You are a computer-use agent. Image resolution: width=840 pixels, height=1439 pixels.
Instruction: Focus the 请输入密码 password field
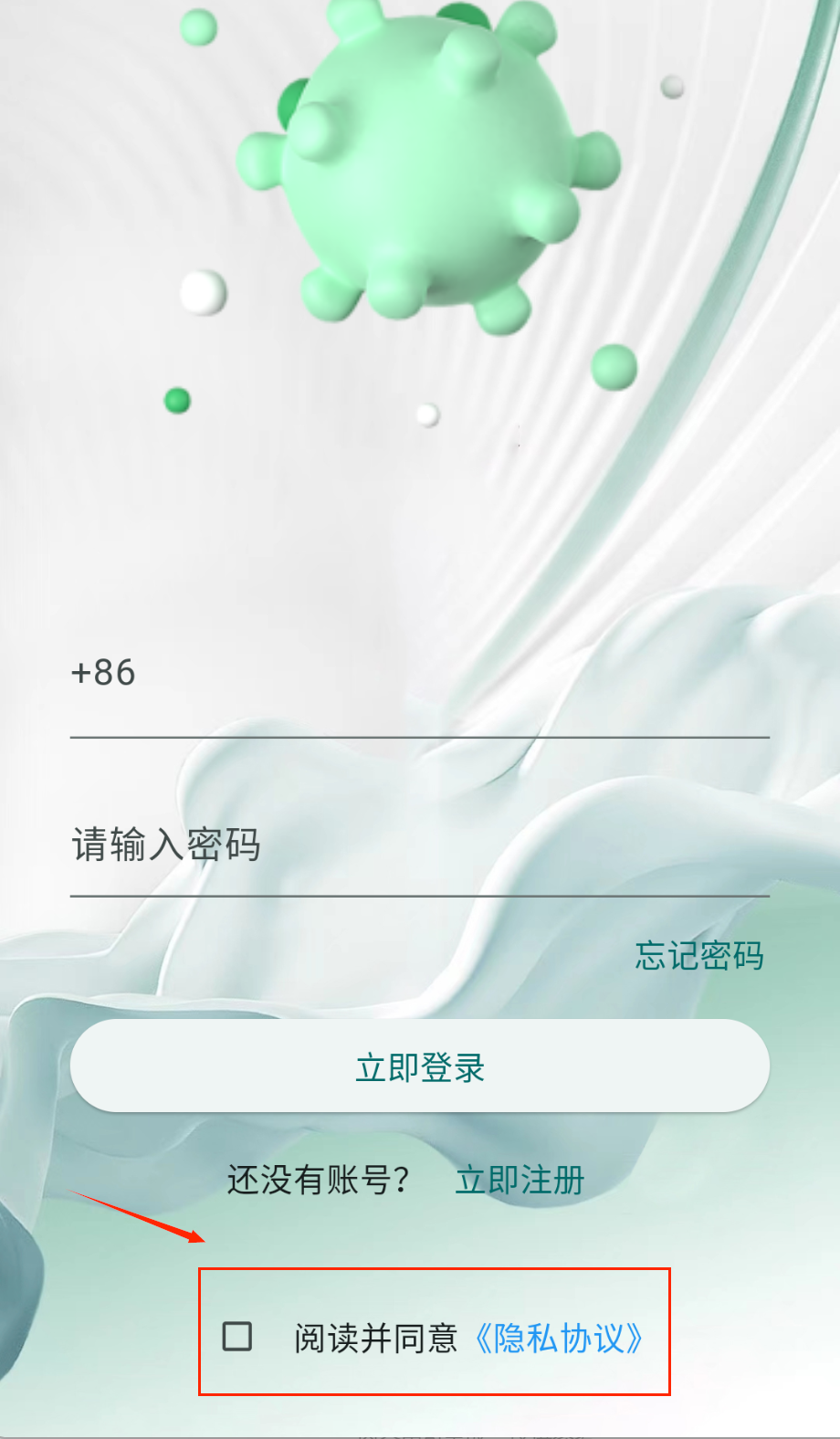click(x=420, y=846)
